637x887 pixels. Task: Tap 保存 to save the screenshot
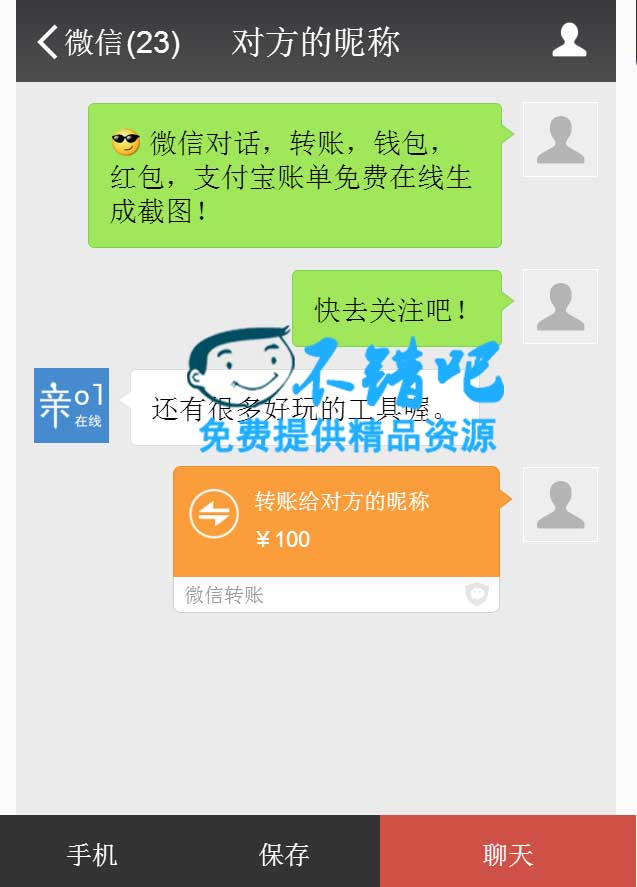pos(284,854)
